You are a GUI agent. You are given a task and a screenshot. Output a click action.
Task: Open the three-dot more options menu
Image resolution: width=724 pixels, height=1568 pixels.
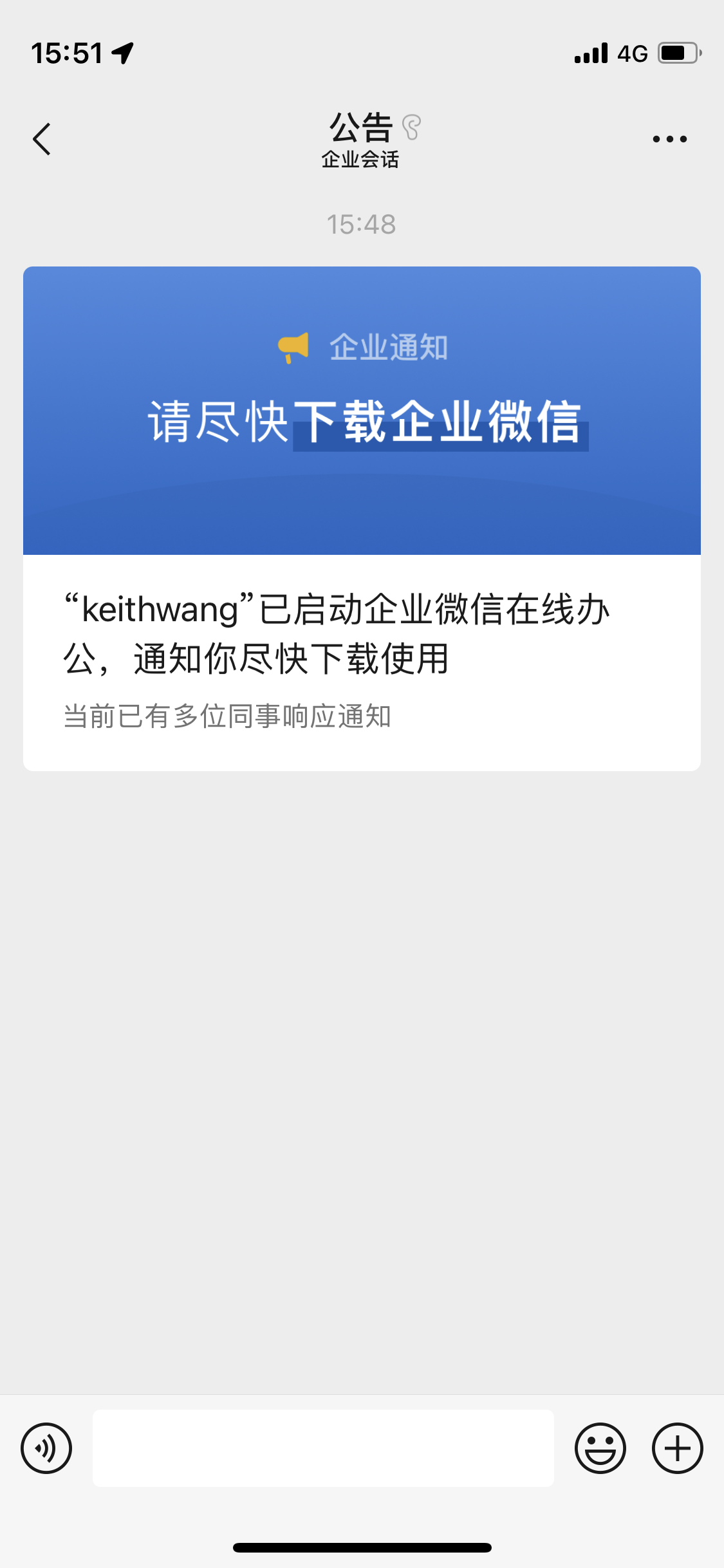click(669, 139)
